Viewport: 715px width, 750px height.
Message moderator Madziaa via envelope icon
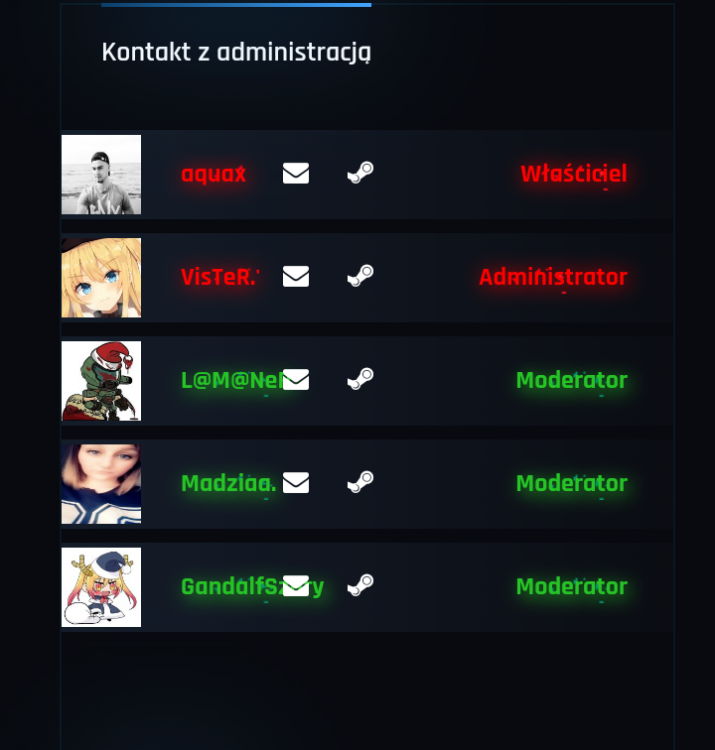click(296, 483)
